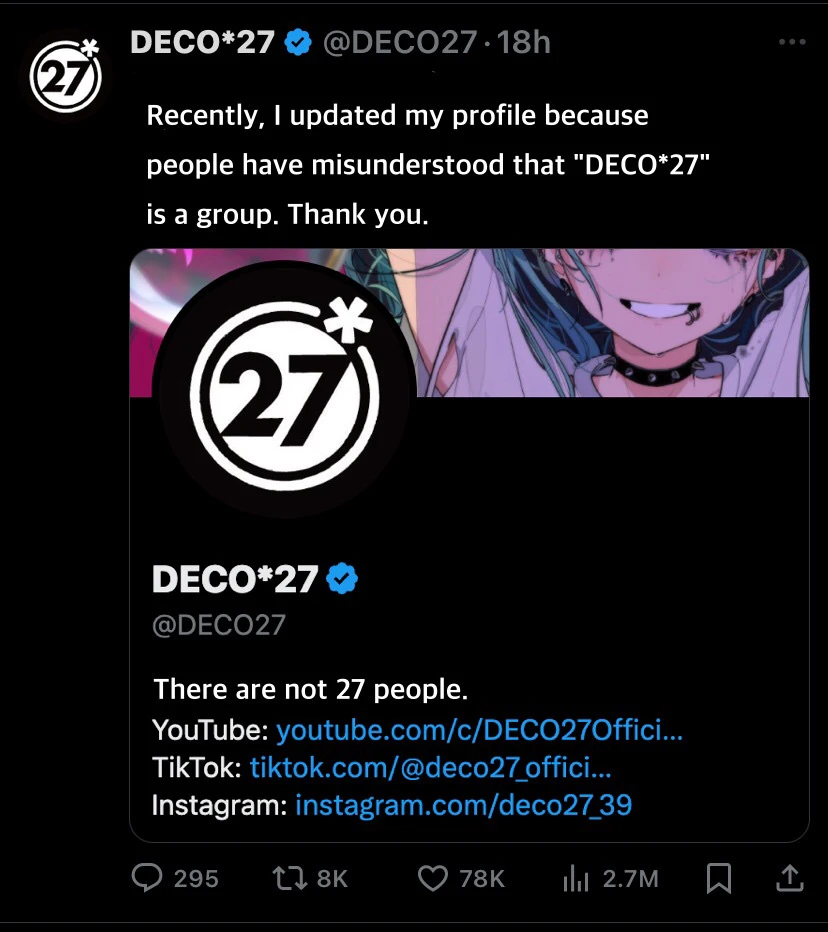This screenshot has width=828, height=932.
Task: Bookmark DECO*27's tweet
Action: [719, 878]
